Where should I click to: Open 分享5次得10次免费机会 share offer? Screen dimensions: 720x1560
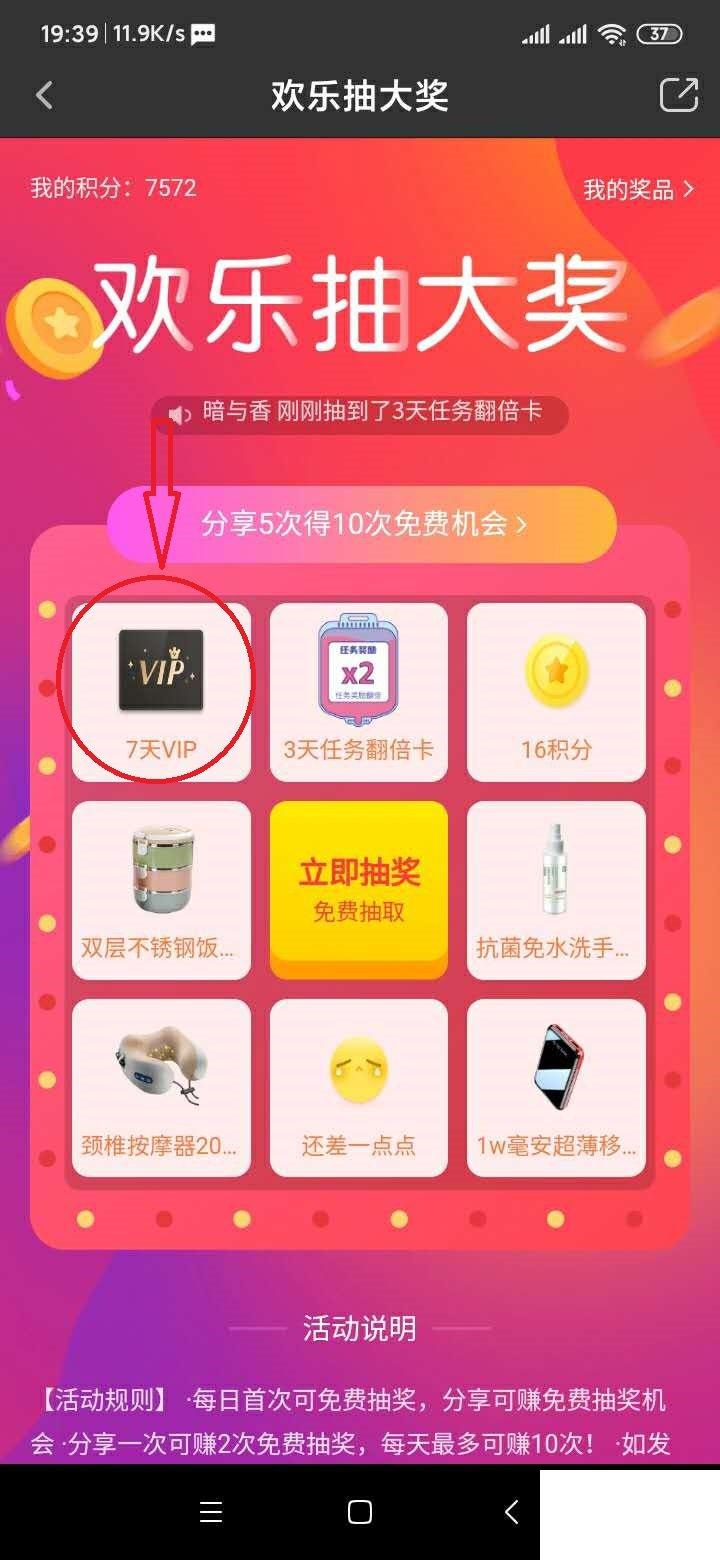(358, 523)
